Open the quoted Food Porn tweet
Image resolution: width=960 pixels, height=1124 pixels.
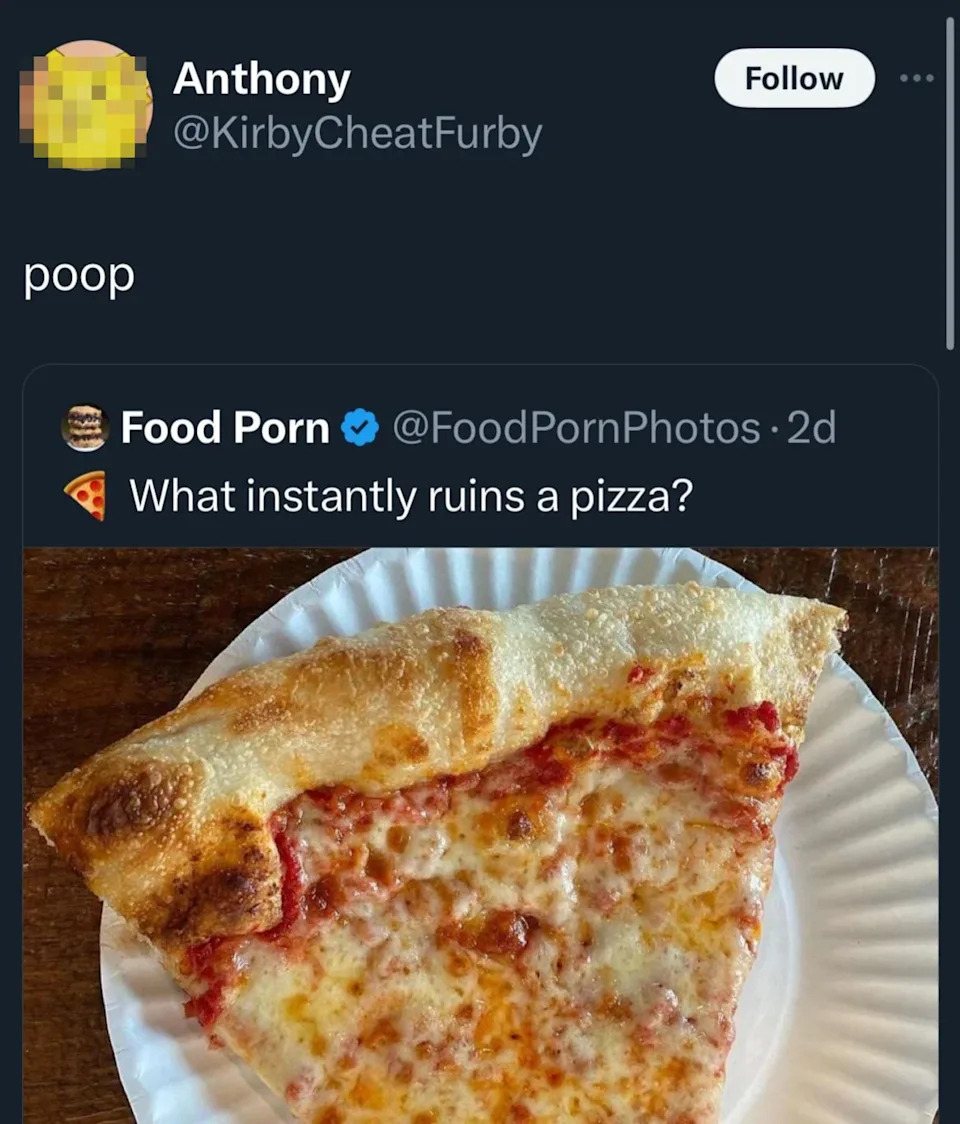[x=410, y=494]
